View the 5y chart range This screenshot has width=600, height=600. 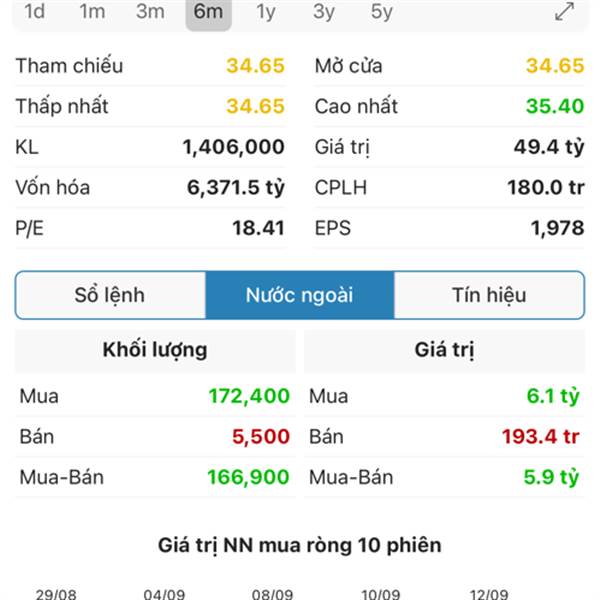pyautogui.click(x=381, y=12)
